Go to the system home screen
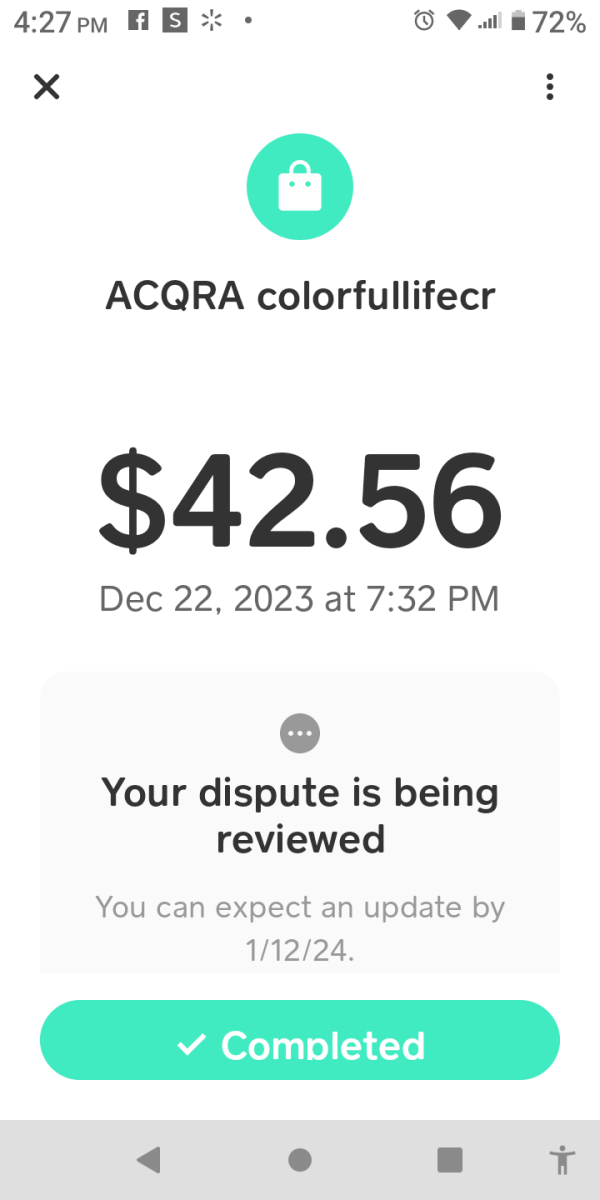This screenshot has height=1200, width=600. point(299,1160)
